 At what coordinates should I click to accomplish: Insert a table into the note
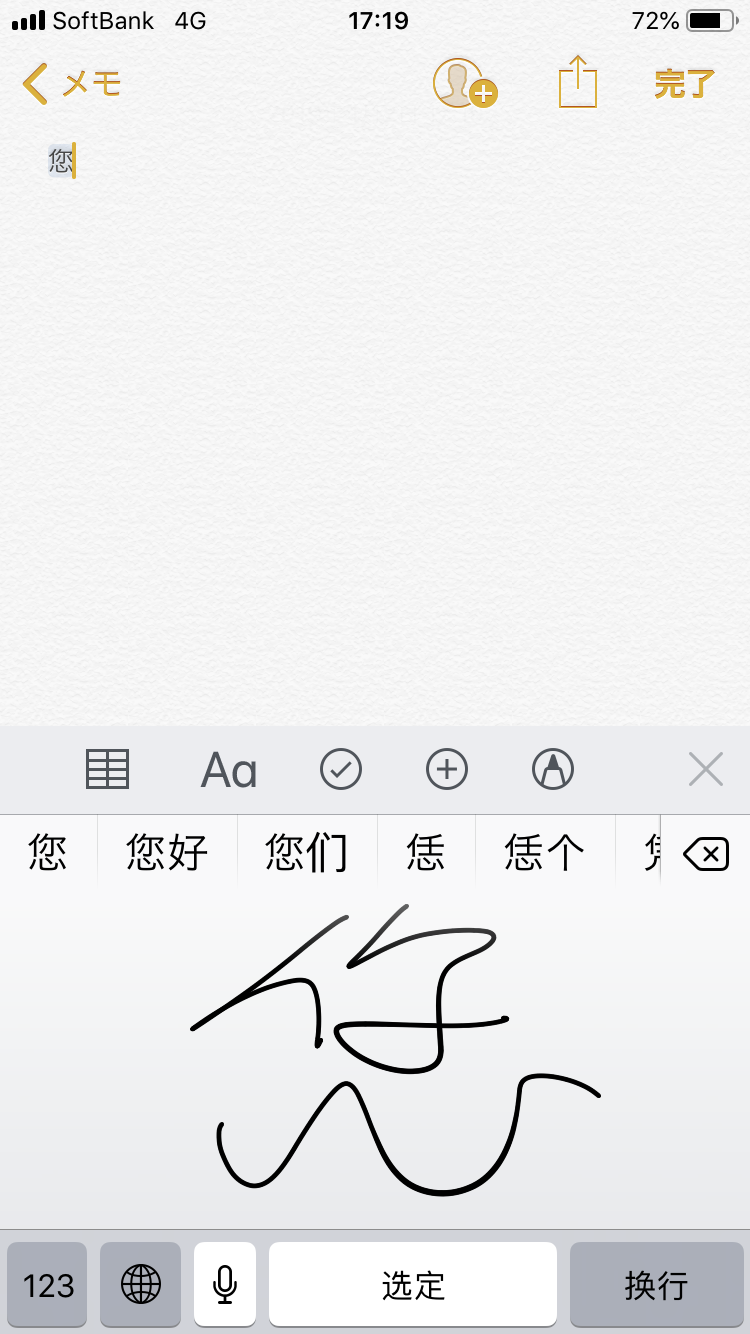pos(107,770)
